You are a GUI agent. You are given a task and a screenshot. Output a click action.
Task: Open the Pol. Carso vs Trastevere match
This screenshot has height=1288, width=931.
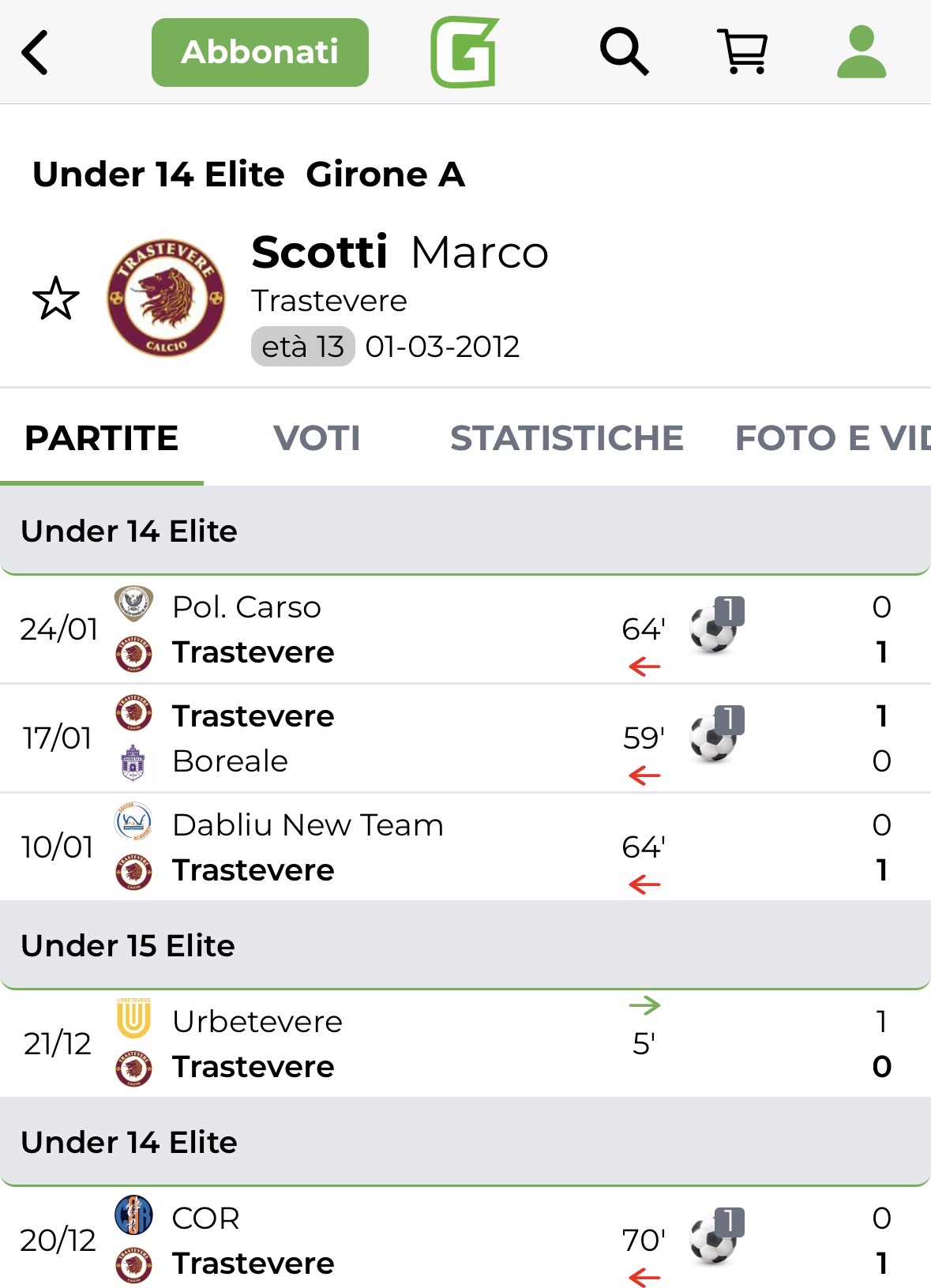click(395, 629)
